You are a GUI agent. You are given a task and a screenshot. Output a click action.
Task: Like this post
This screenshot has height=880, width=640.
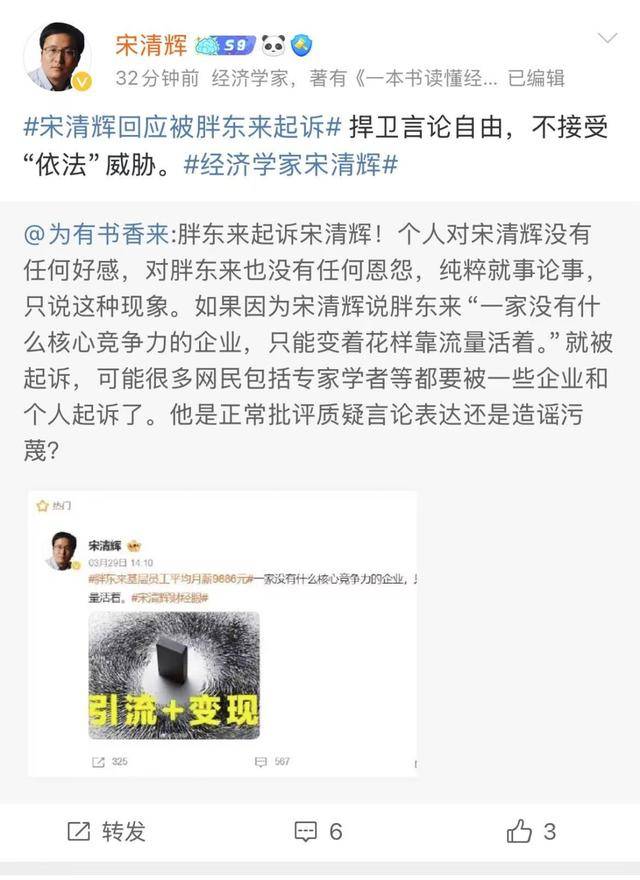point(531,830)
